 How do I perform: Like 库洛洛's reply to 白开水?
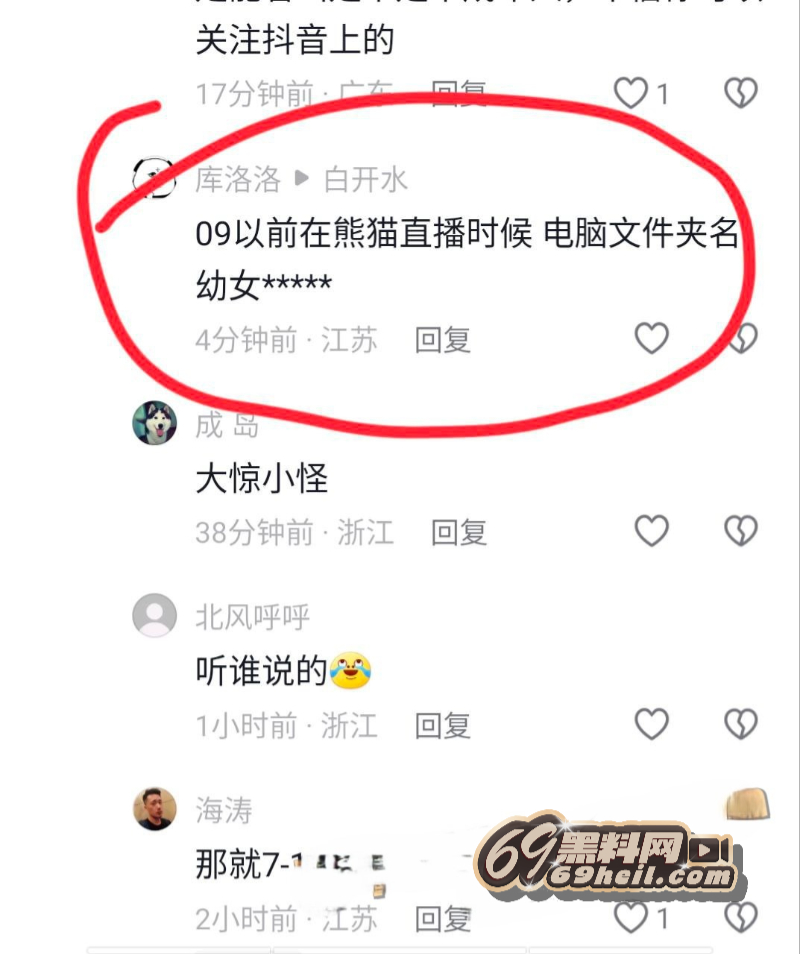pyautogui.click(x=652, y=339)
